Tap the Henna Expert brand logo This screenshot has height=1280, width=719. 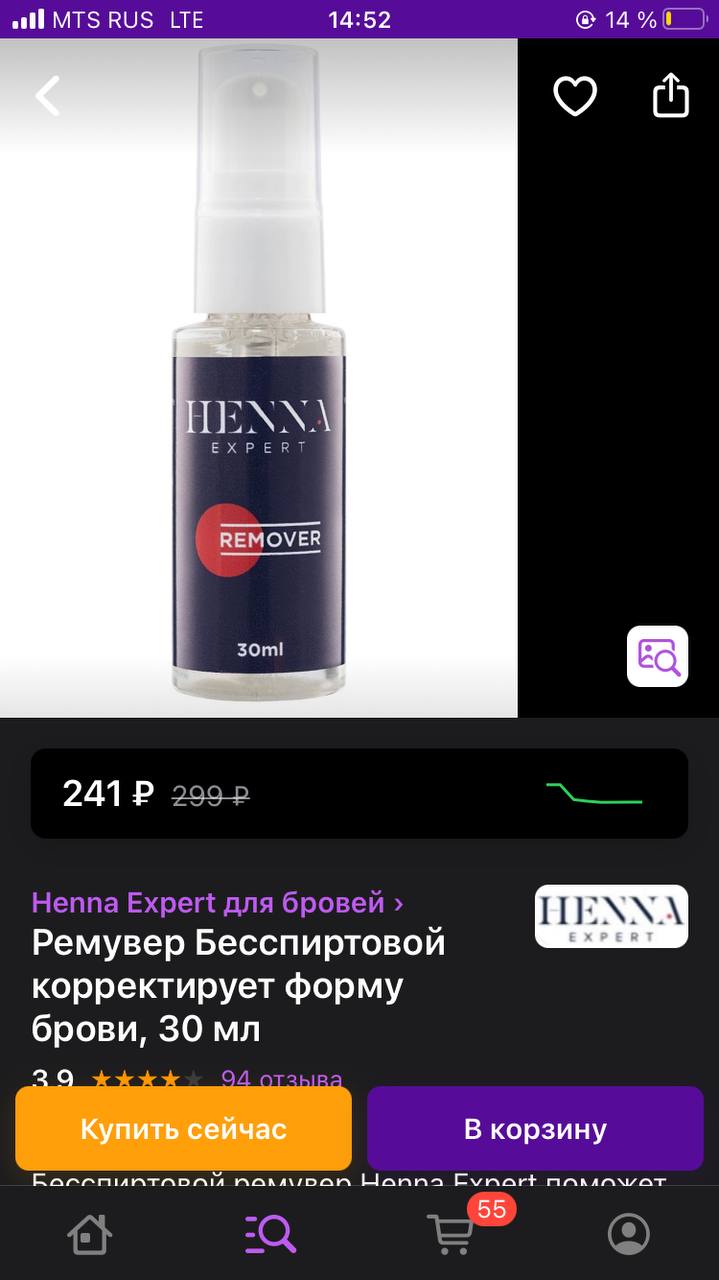[611, 916]
